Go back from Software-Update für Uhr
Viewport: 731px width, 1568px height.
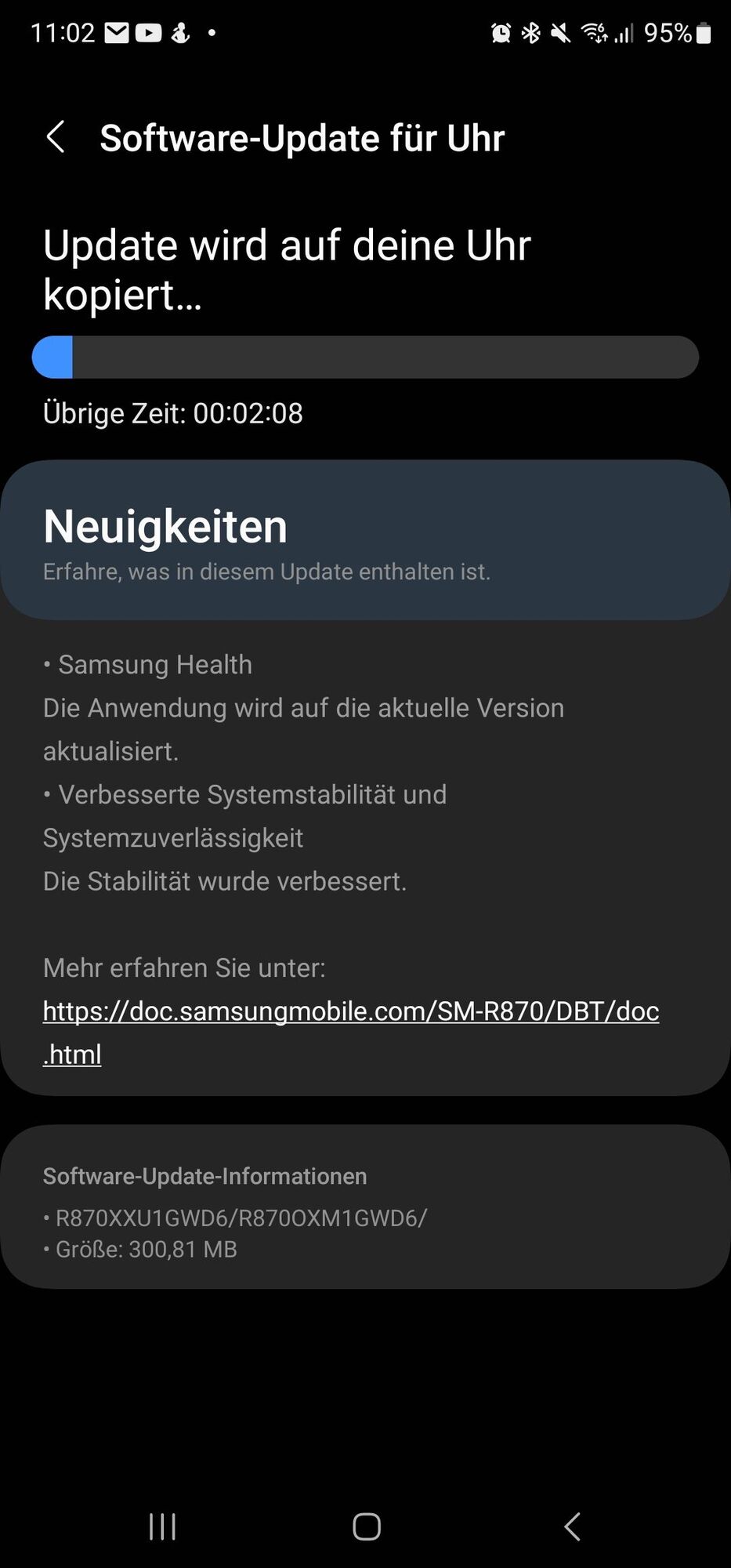(55, 137)
